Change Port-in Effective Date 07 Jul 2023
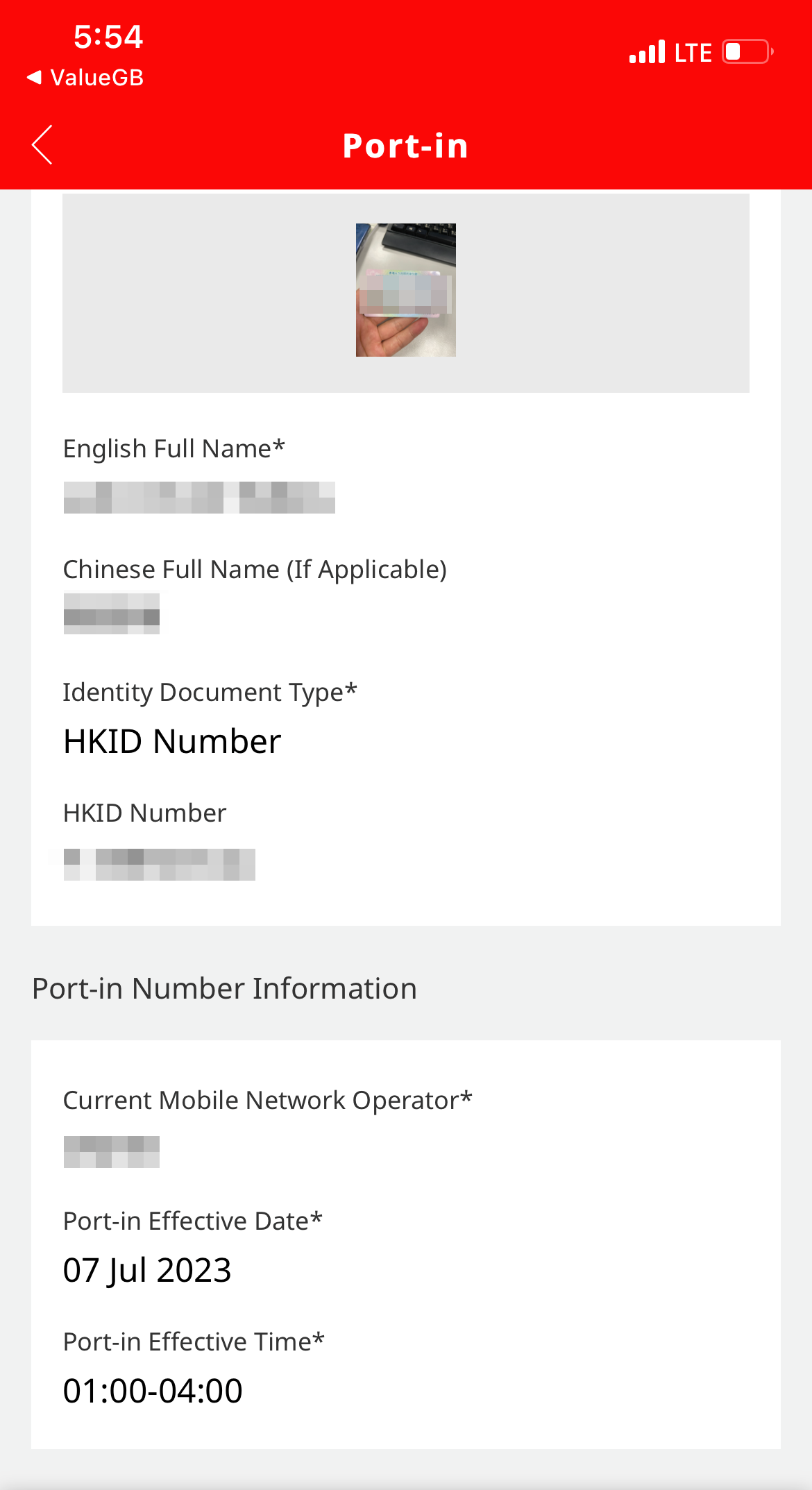Image resolution: width=812 pixels, height=1490 pixels. (x=147, y=1271)
